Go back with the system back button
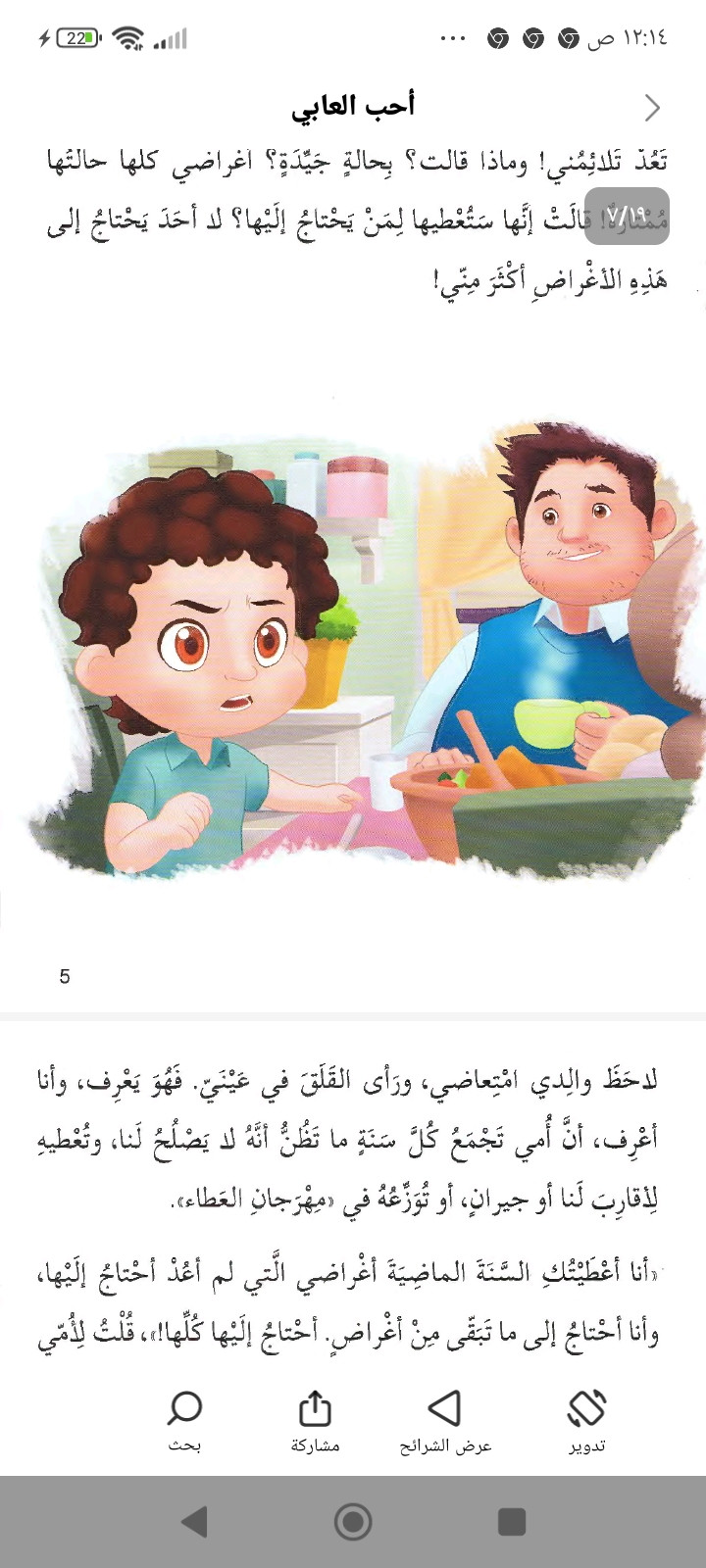 [x=195, y=1522]
